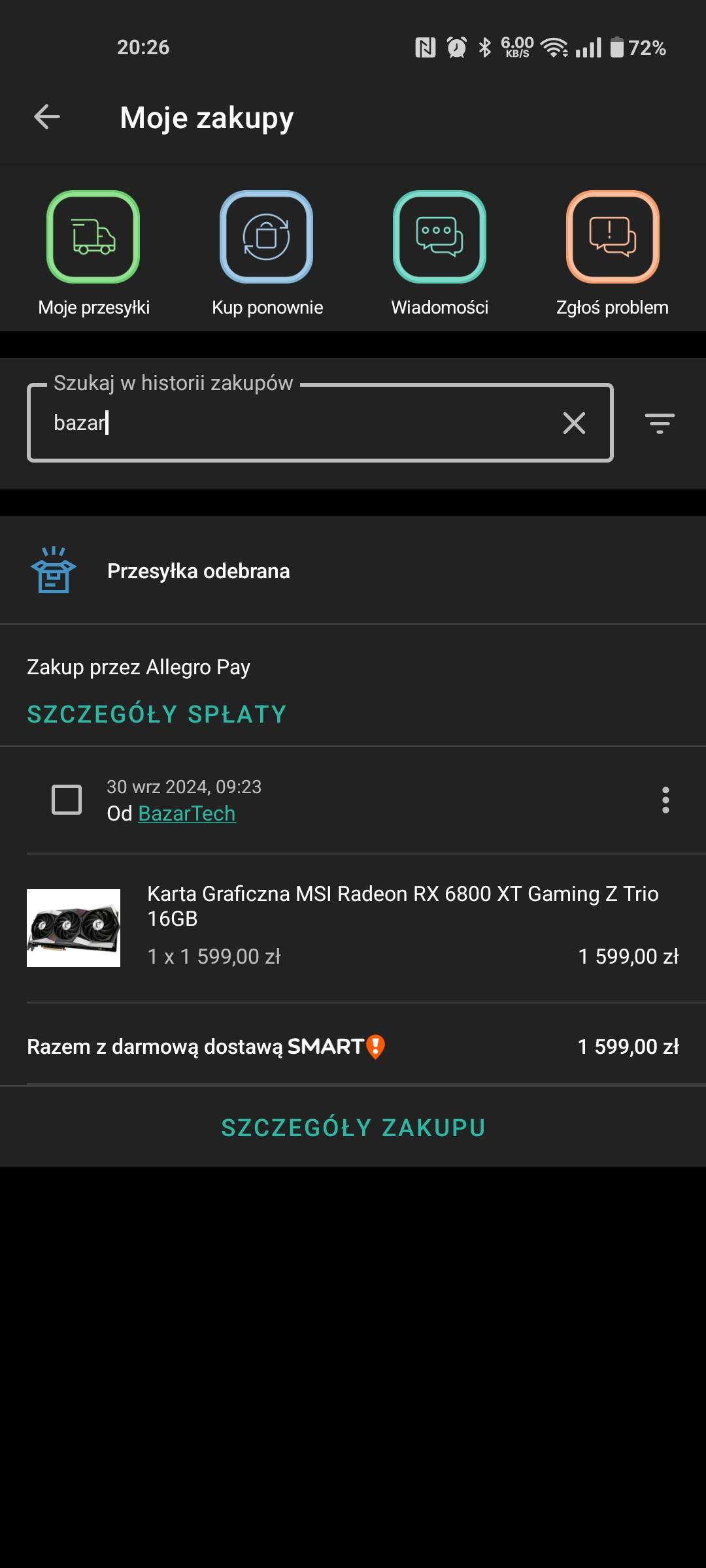Open SZCZEGÓŁY SPŁATY for Allegro Pay
The image size is (706, 1568).
157,714
